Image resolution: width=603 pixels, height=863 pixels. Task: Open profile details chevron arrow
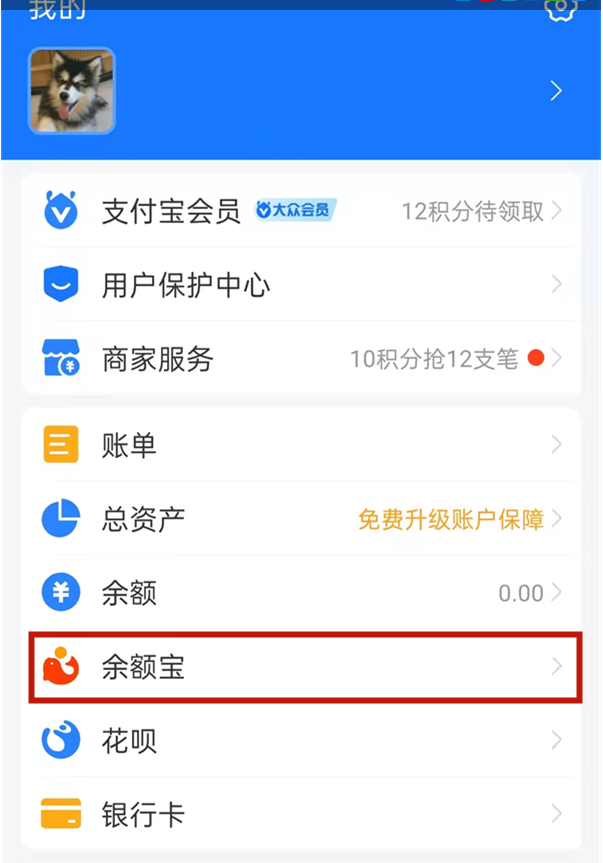[556, 91]
